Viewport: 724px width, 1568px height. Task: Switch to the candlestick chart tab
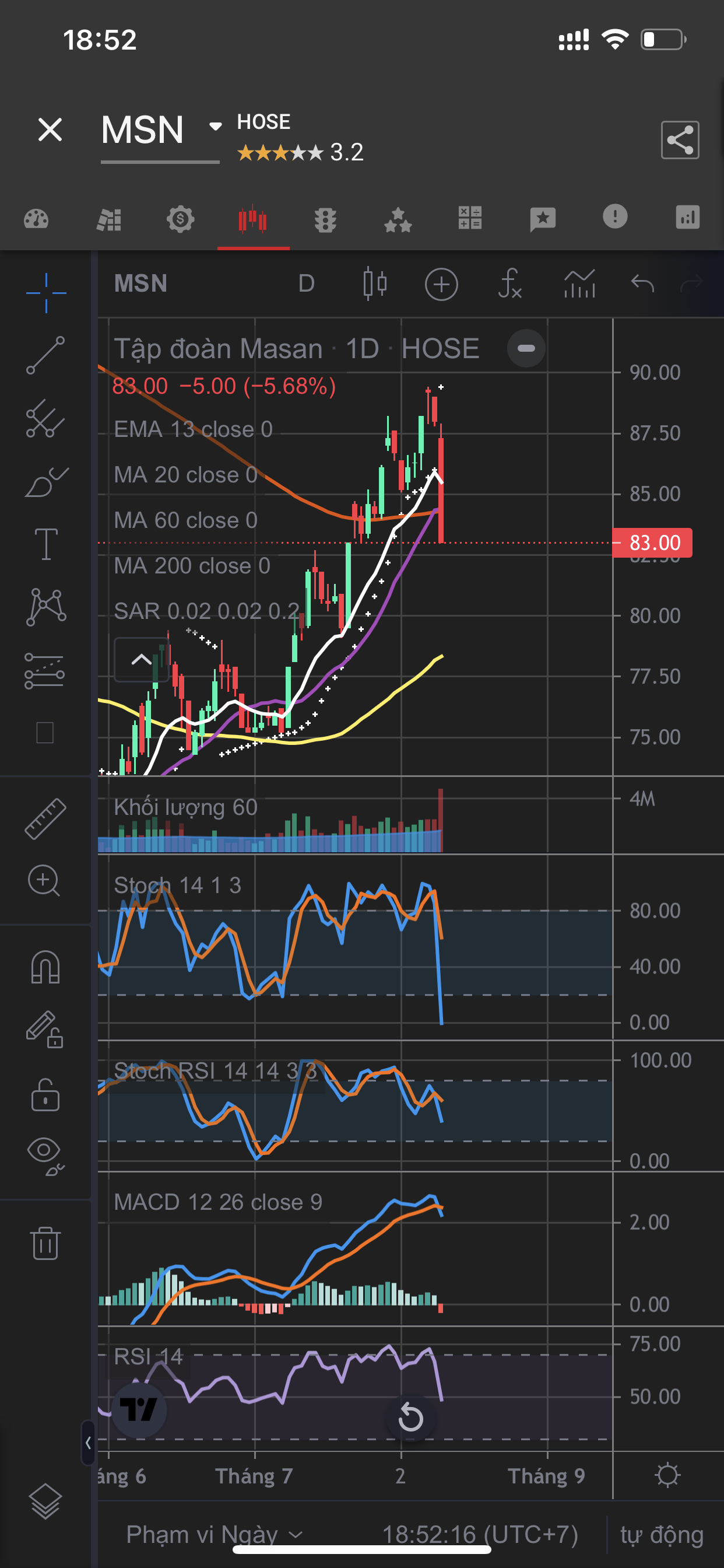click(253, 220)
